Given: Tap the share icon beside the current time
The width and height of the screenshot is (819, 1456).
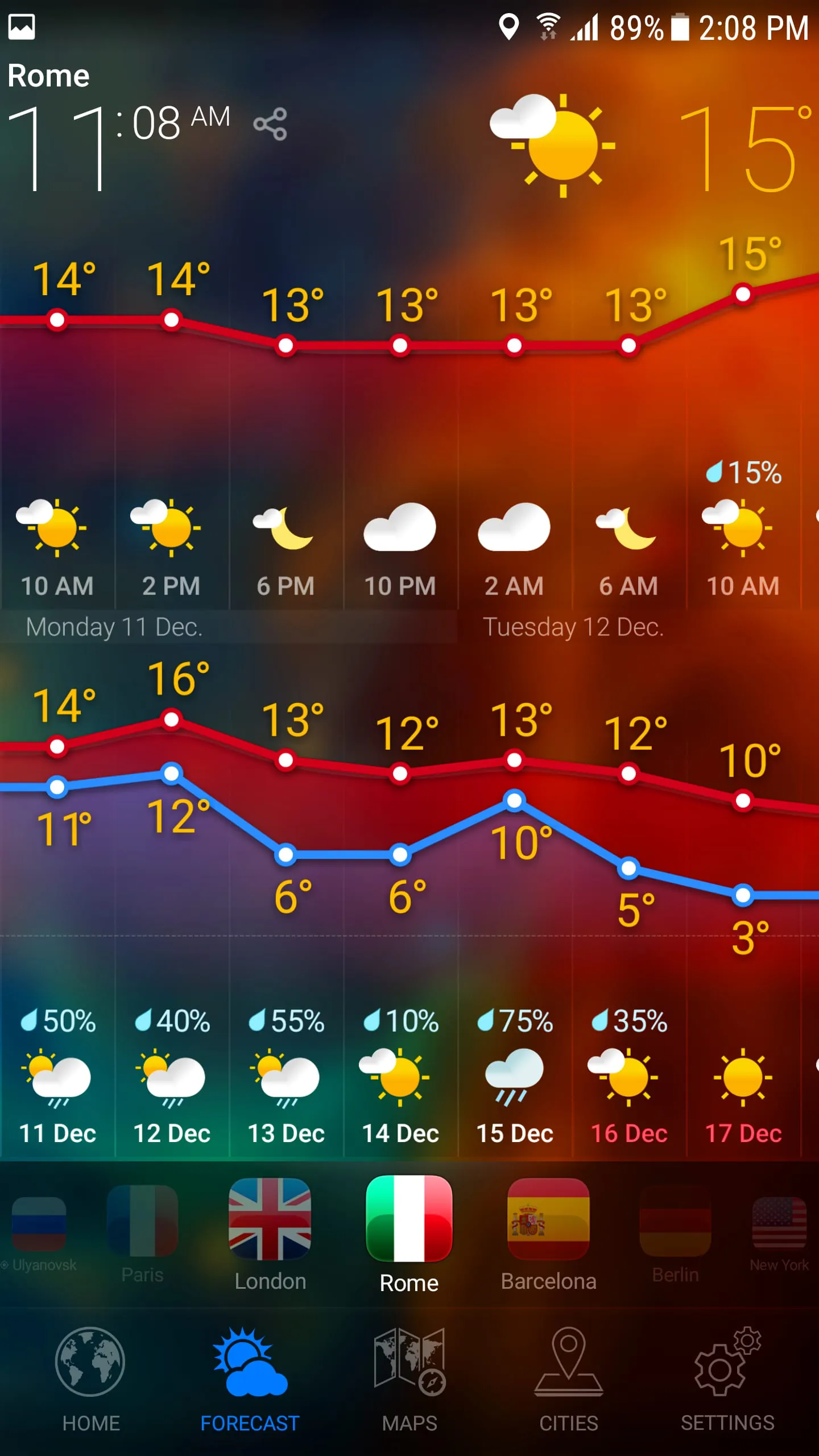Looking at the screenshot, I should (271, 124).
